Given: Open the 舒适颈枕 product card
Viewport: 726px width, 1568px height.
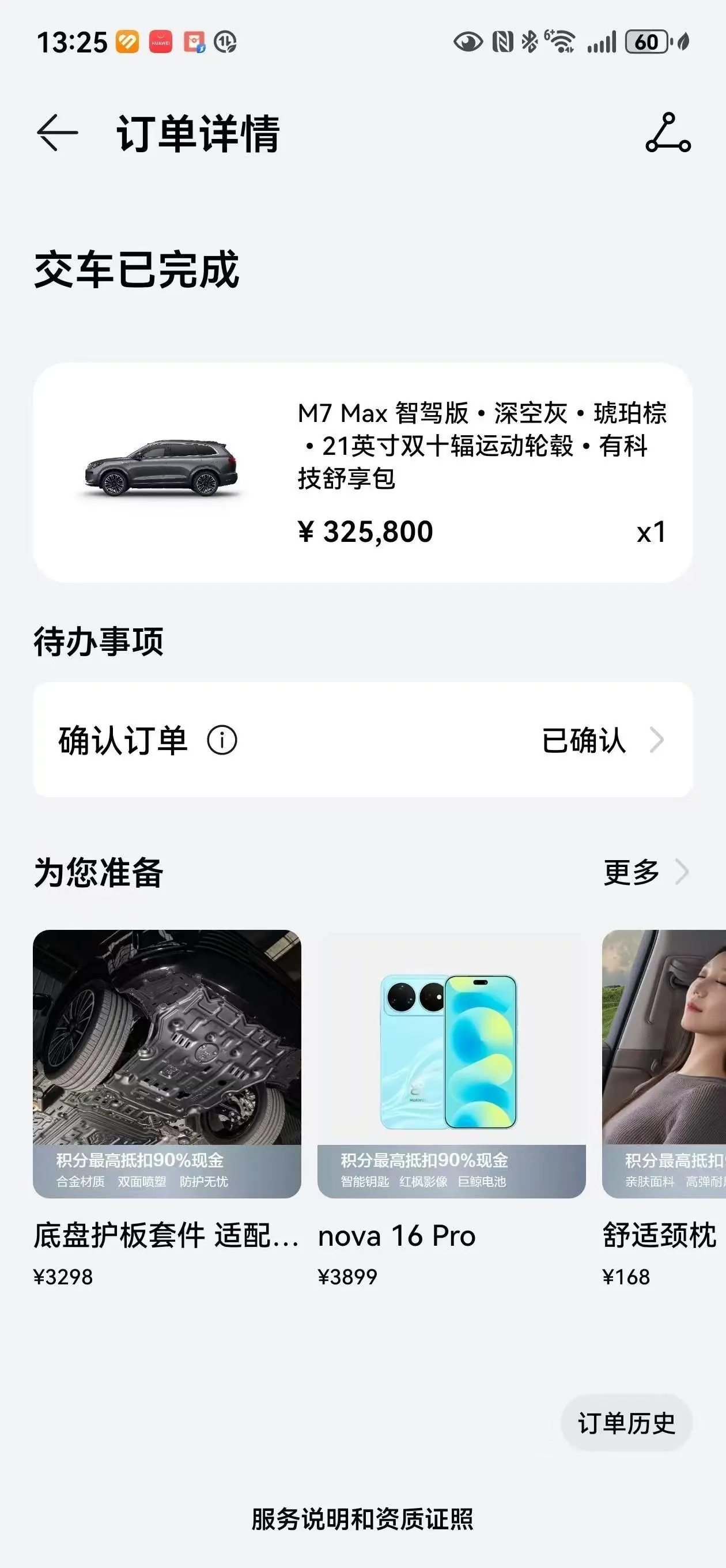Looking at the screenshot, I should coord(664,1109).
